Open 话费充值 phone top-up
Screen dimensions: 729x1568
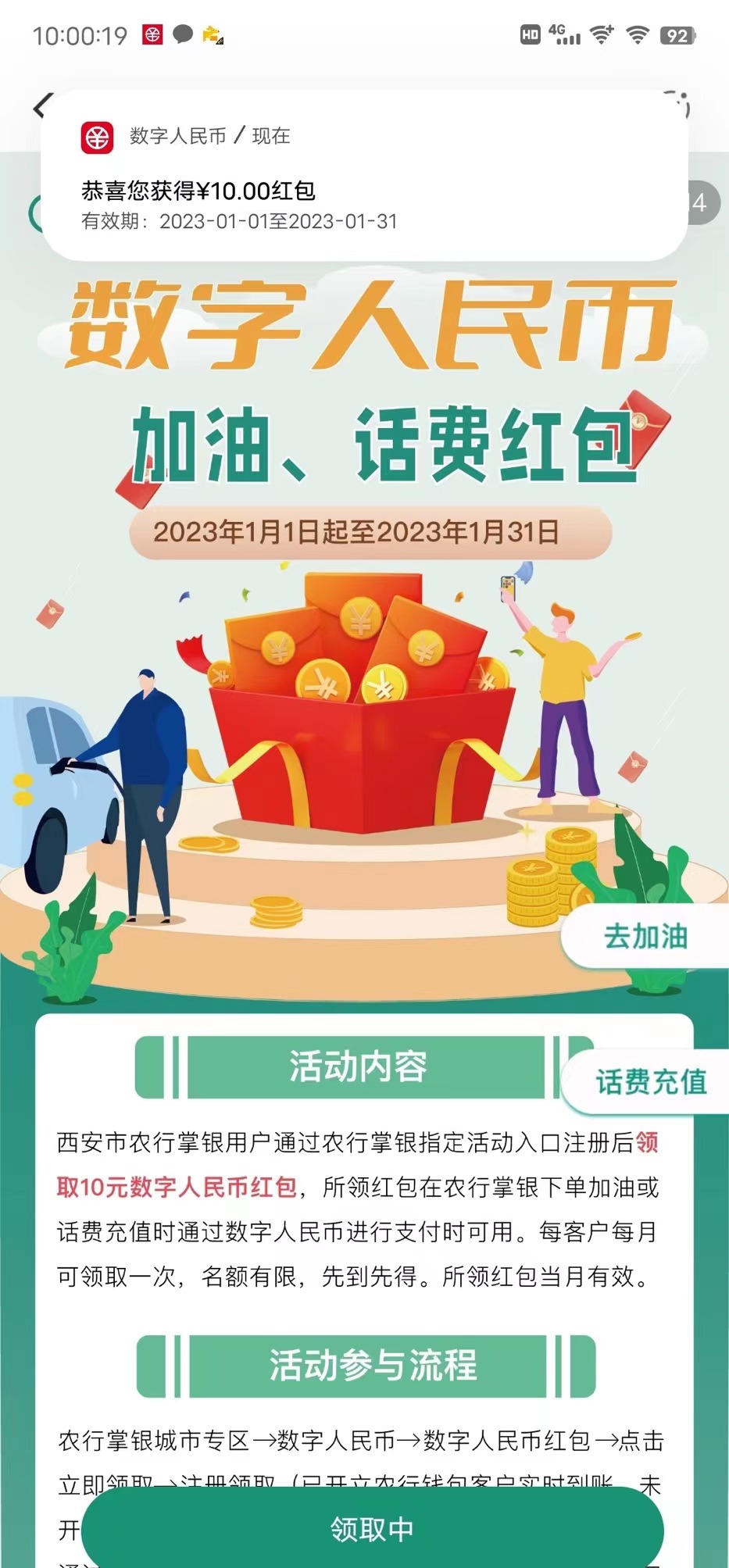650,1081
